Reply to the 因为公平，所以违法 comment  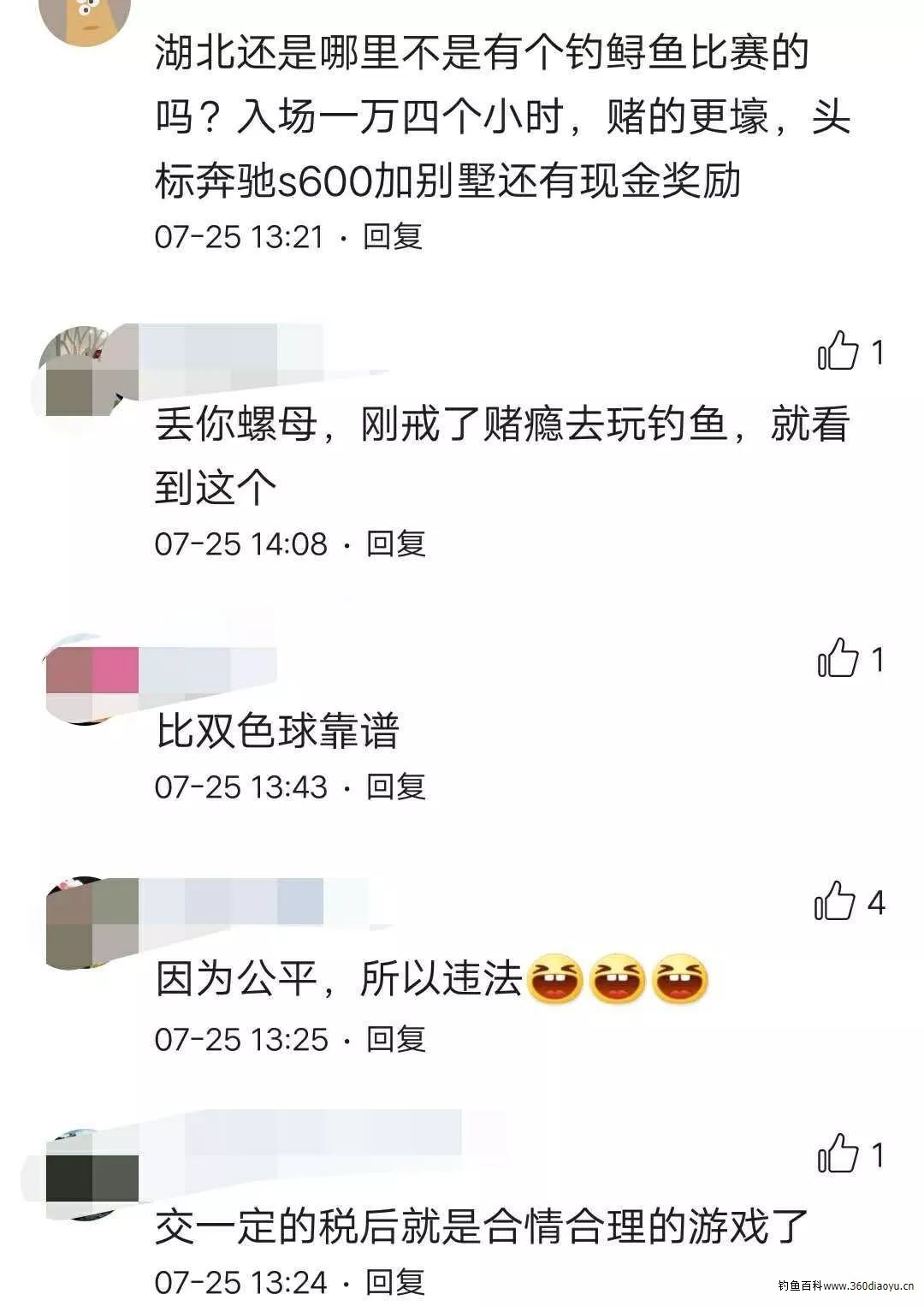point(395,1039)
